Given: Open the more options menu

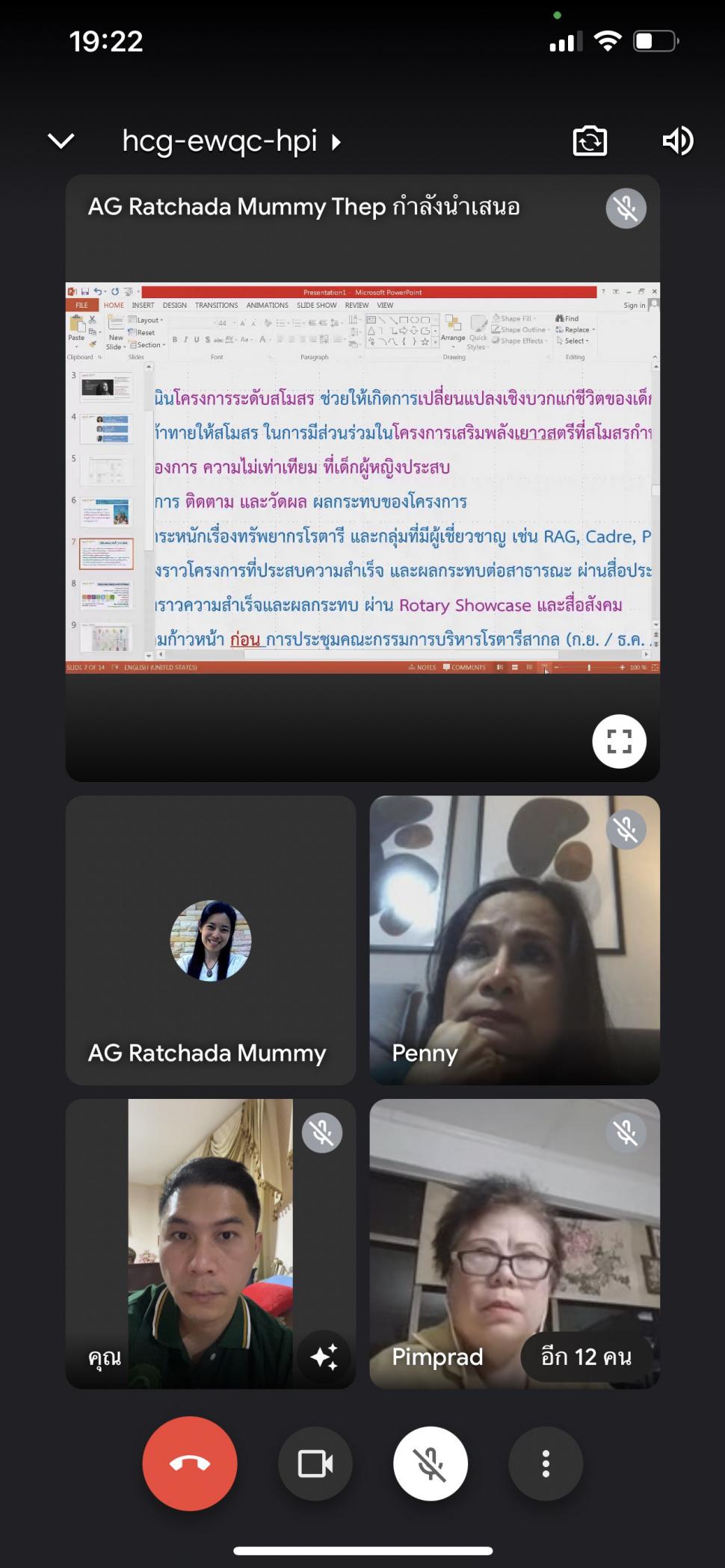Looking at the screenshot, I should click(x=546, y=1463).
